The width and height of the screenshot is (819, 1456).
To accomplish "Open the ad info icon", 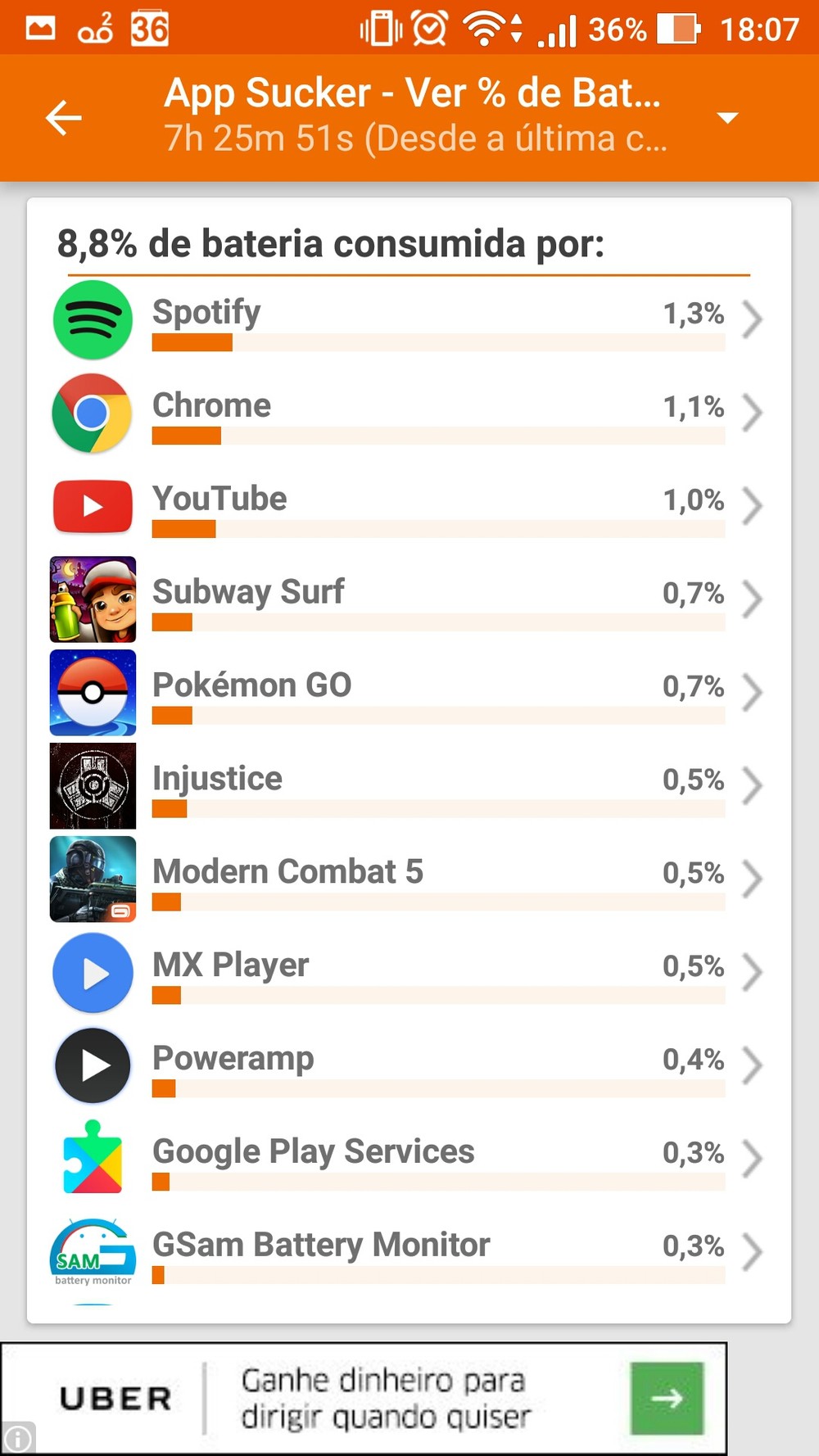I will click(x=18, y=1438).
